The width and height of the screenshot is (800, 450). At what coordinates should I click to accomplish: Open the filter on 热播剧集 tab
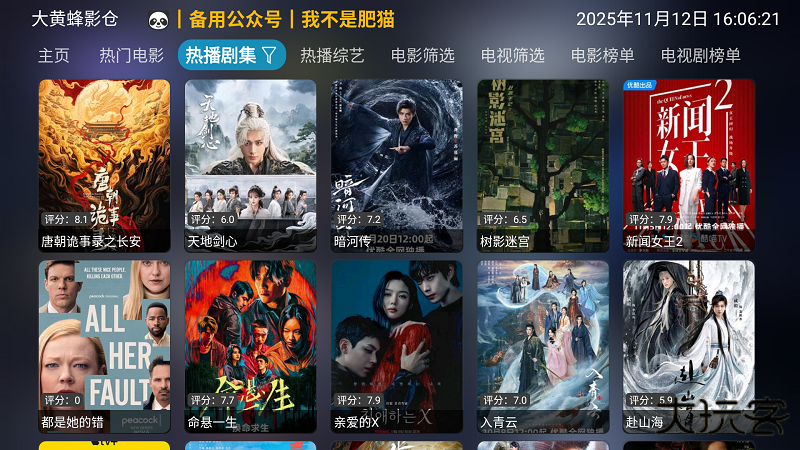[x=269, y=56]
